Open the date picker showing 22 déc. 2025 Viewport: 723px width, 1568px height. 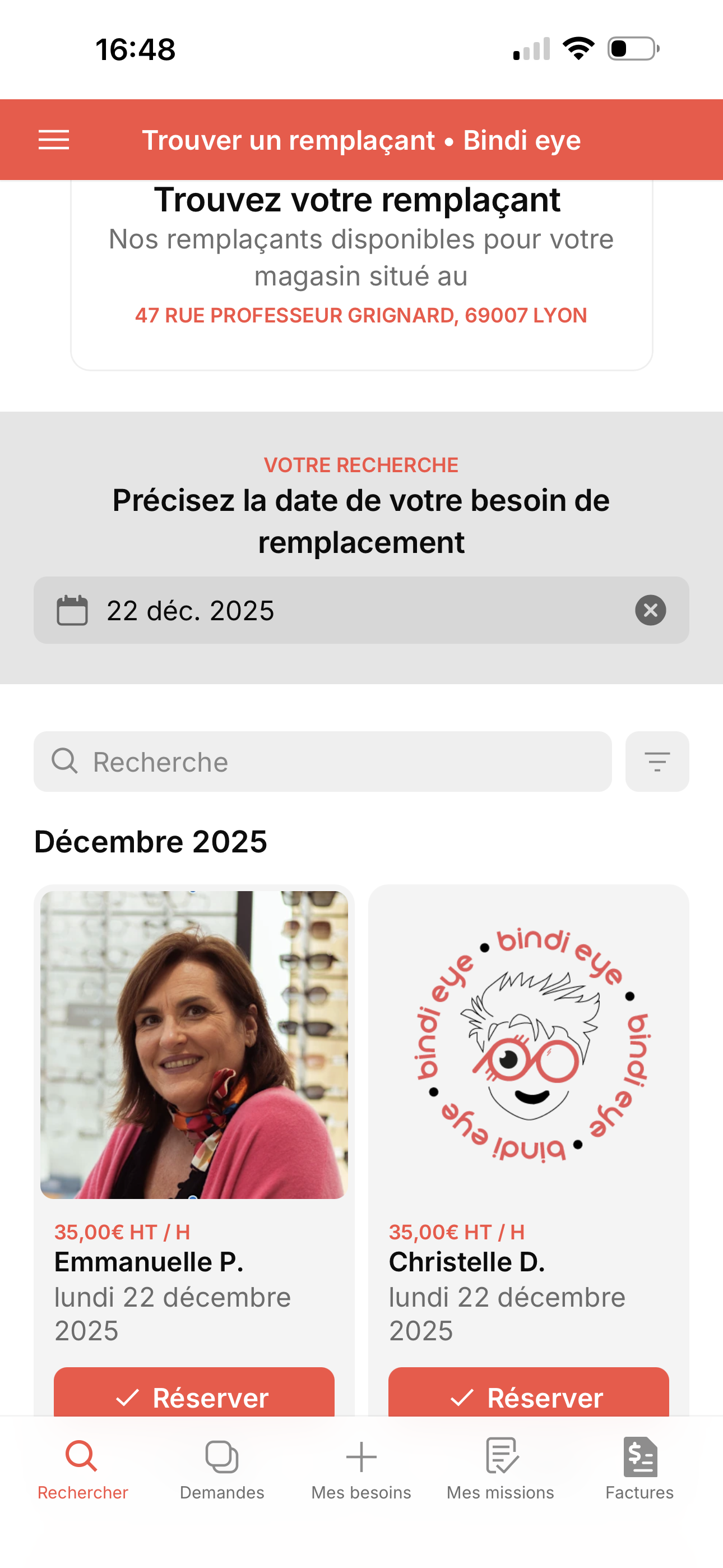pyautogui.click(x=328, y=611)
